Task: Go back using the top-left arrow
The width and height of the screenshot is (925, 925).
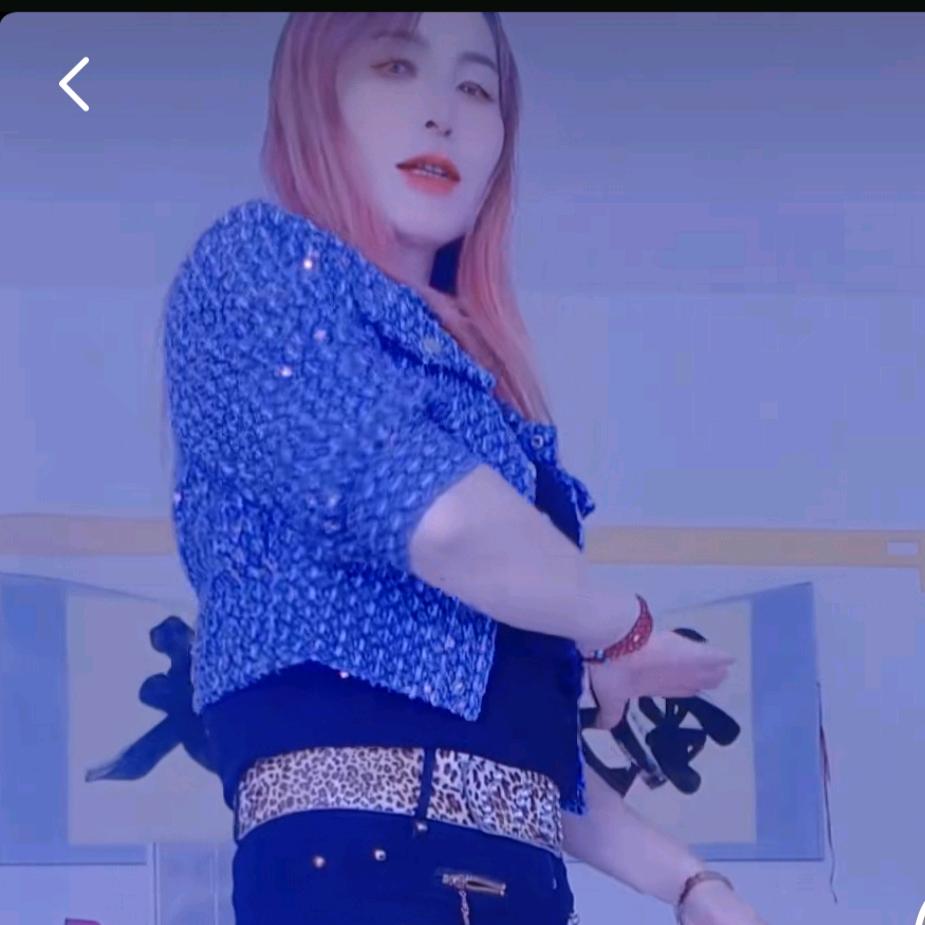Action: pyautogui.click(x=74, y=84)
